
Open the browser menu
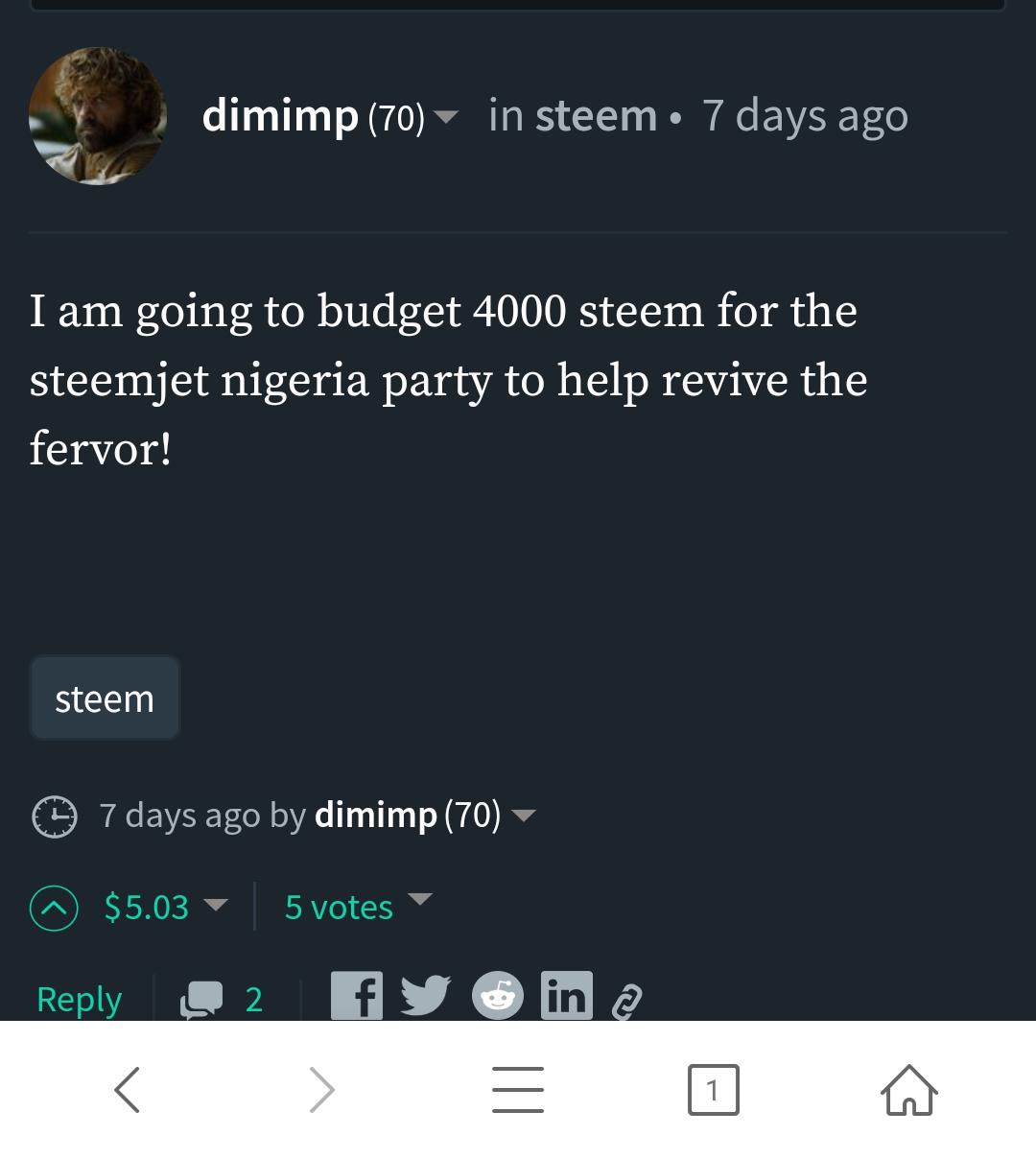click(x=518, y=1090)
